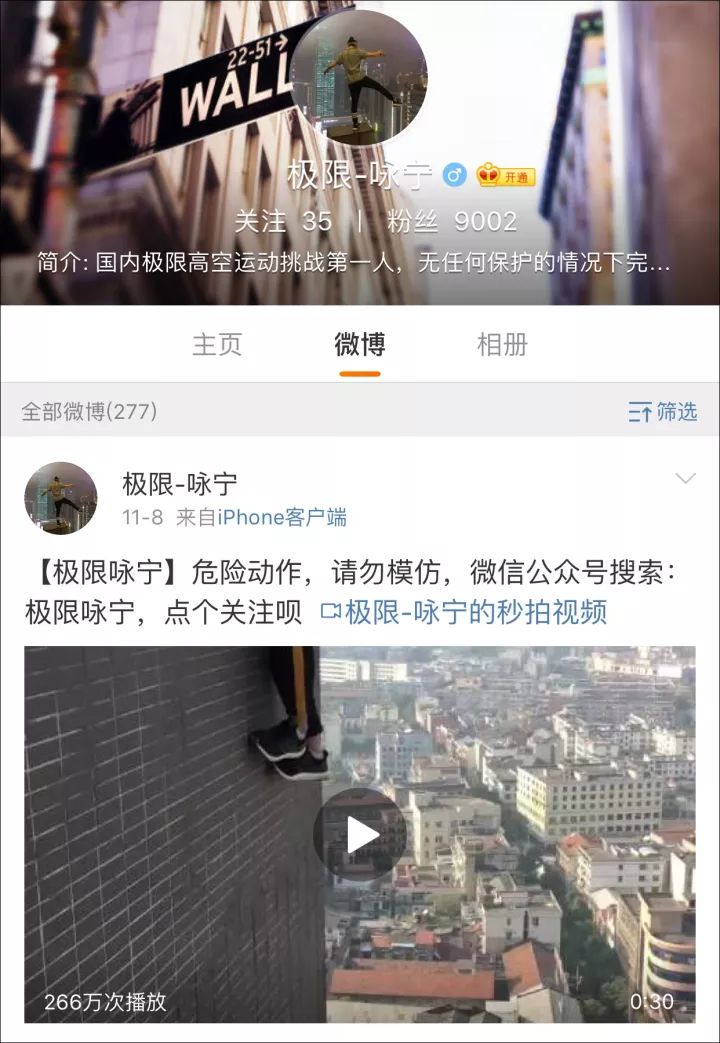
Task: Expand the 简介 profile description
Action: (353, 264)
